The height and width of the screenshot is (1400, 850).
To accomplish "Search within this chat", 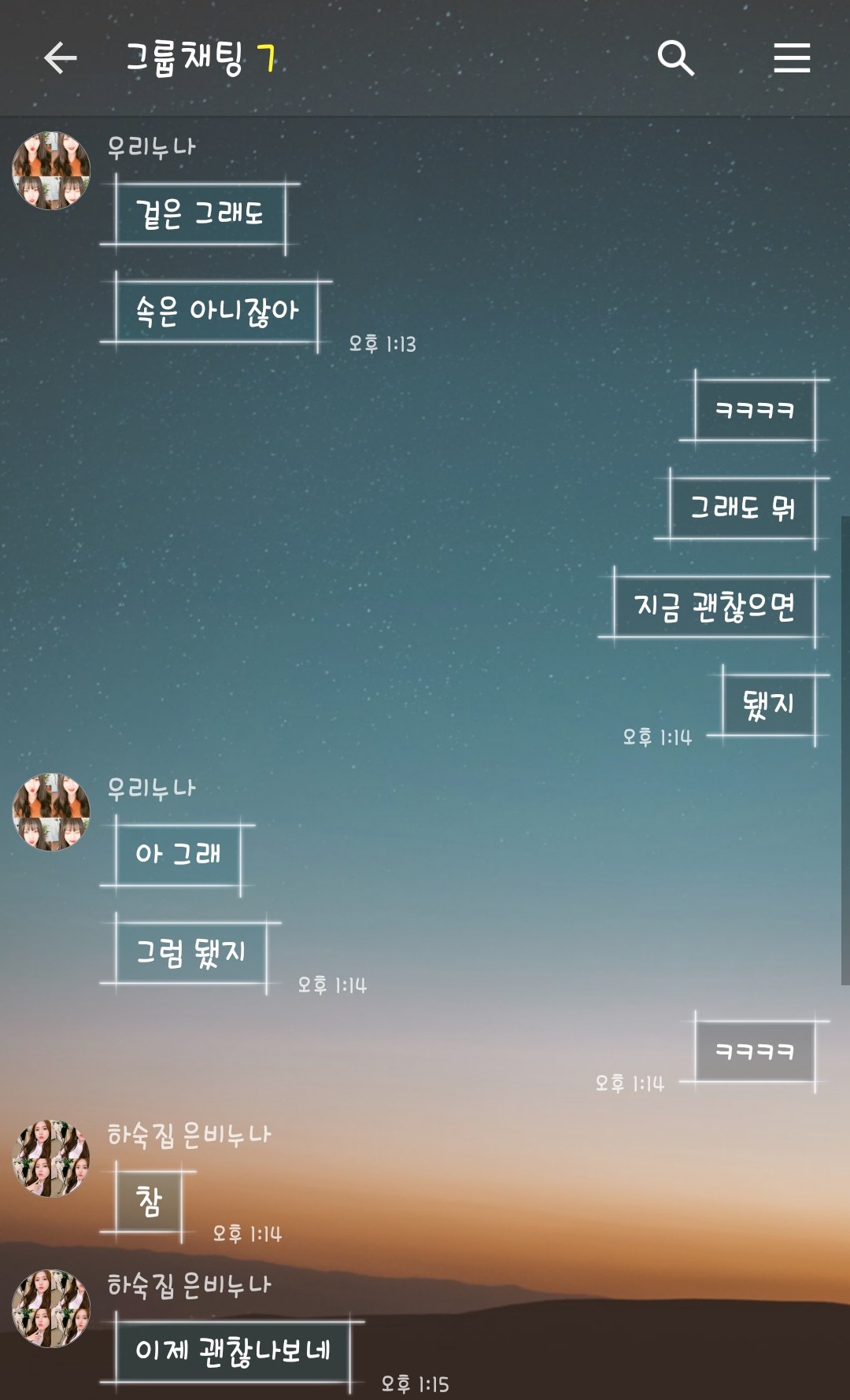I will tap(675, 58).
